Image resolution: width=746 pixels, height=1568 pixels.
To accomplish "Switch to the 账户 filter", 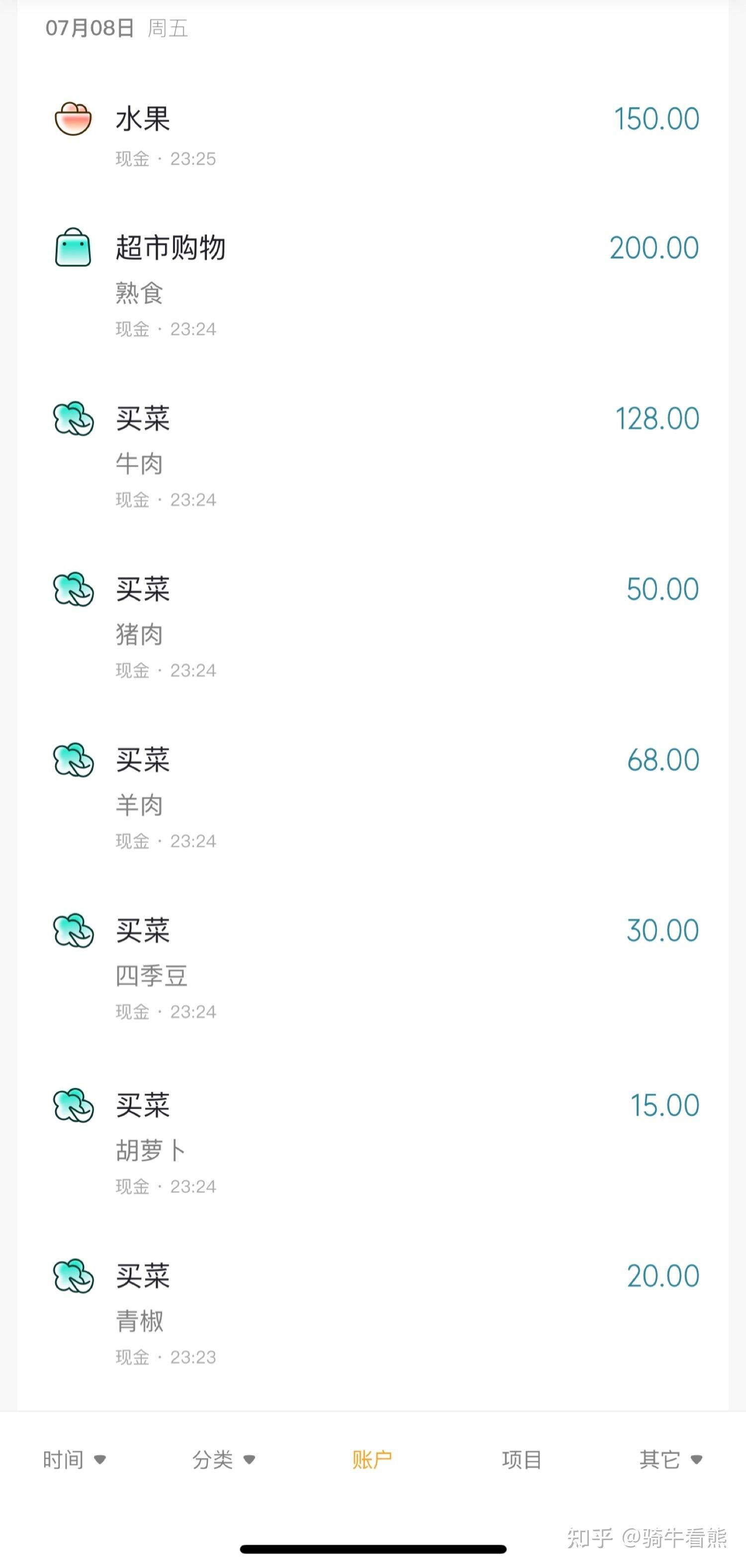I will pos(372,1460).
